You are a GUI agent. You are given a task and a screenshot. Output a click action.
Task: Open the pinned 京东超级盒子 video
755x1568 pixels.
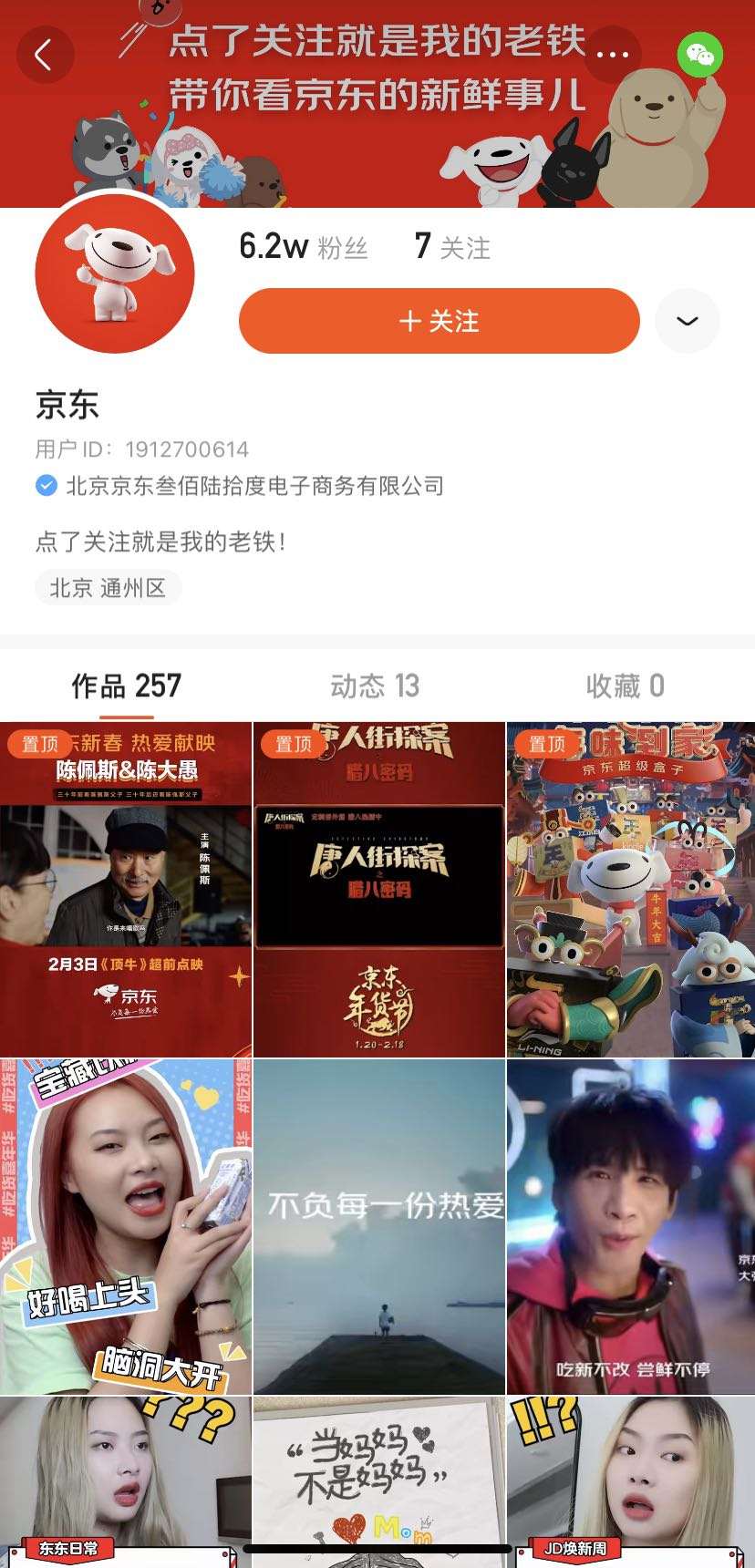[631, 890]
